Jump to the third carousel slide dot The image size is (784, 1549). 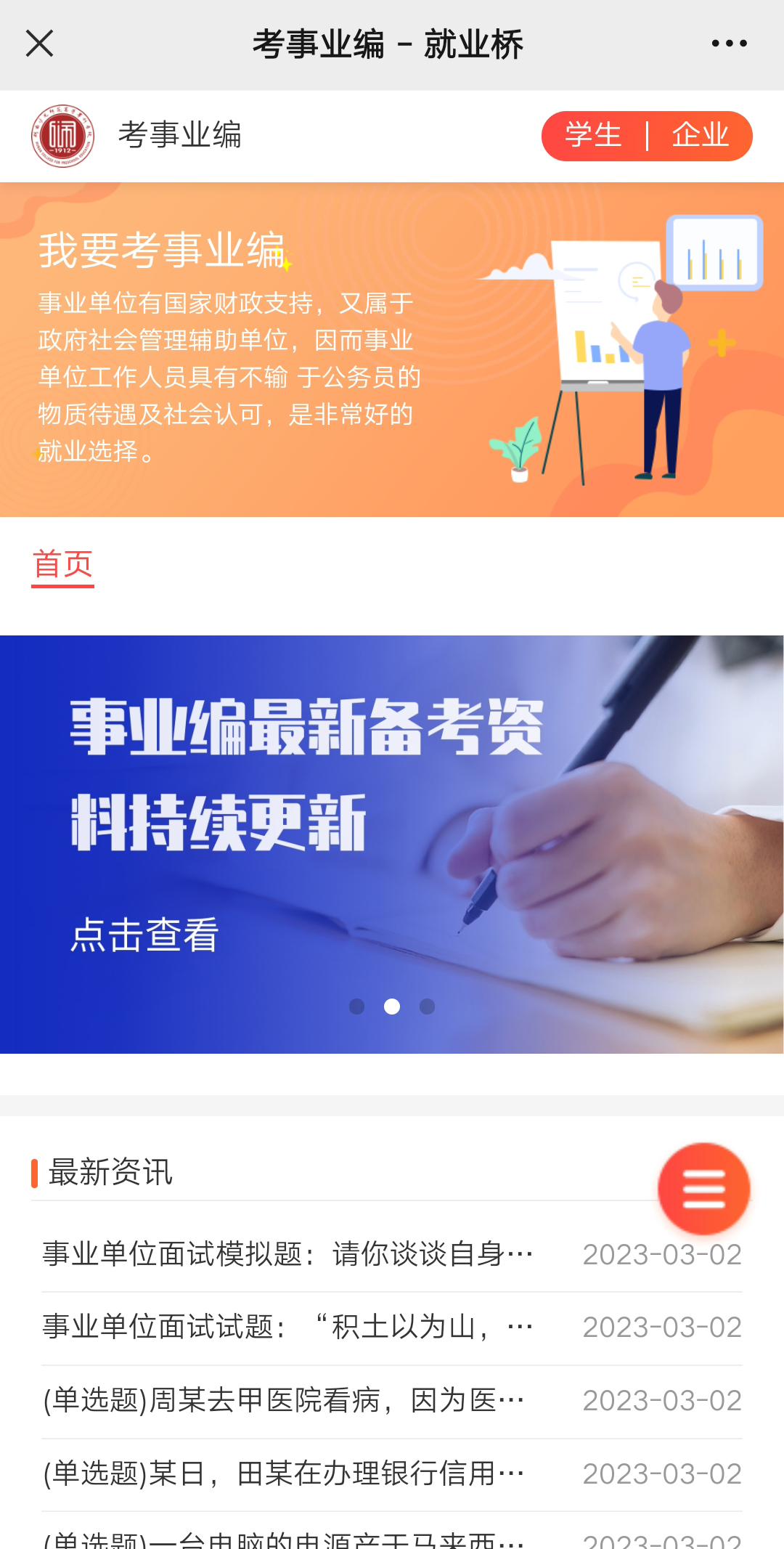pos(427,1007)
